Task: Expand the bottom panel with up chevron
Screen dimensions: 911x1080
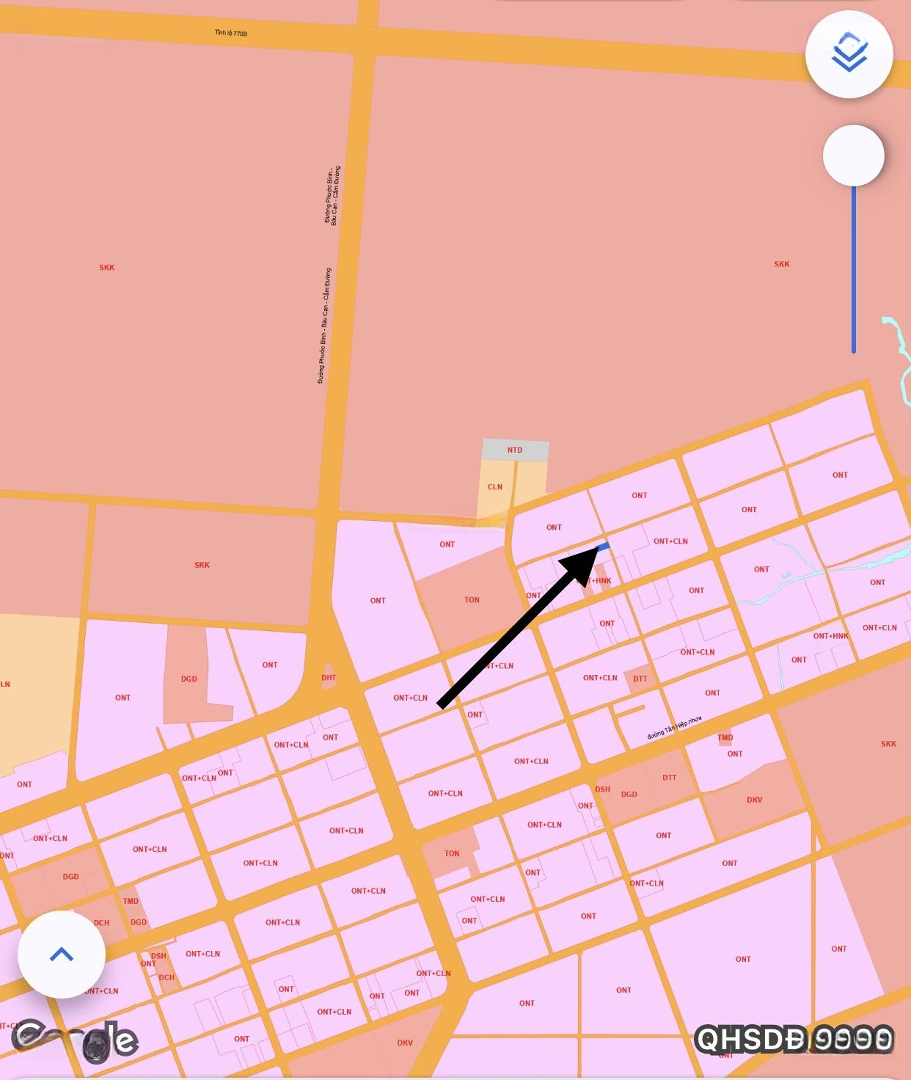Action: (x=62, y=954)
